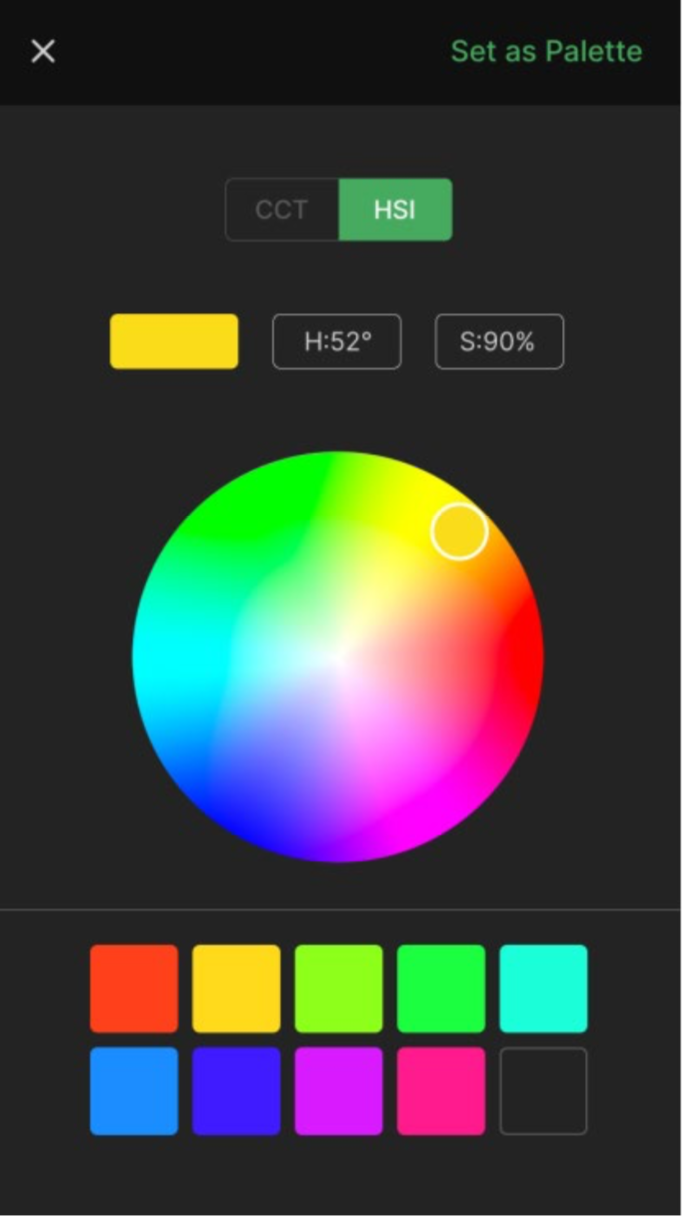This screenshot has width=682, height=1218.
Task: Choose the indigo preset swatch
Action: (x=236, y=1091)
